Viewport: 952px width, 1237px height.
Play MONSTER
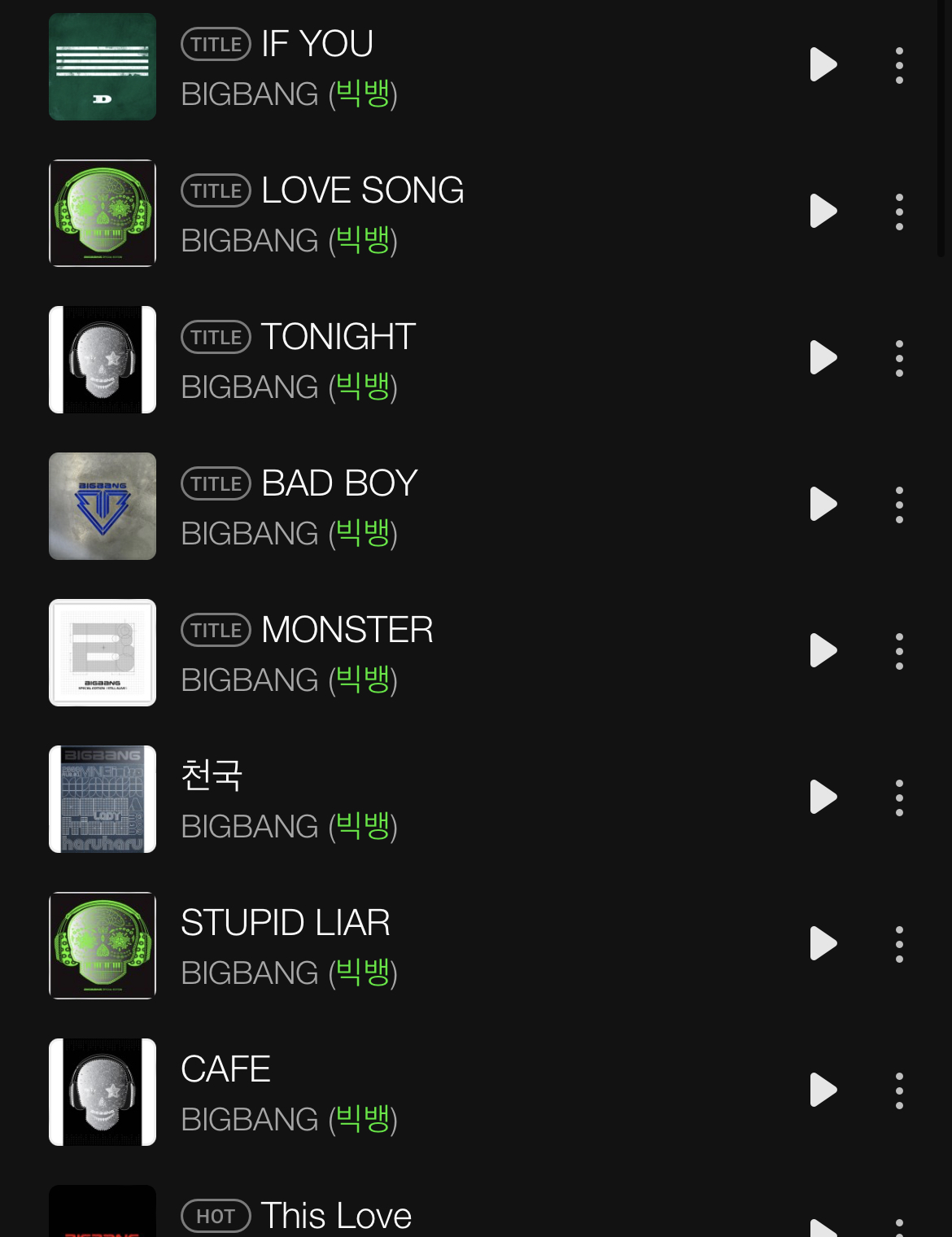[823, 651]
